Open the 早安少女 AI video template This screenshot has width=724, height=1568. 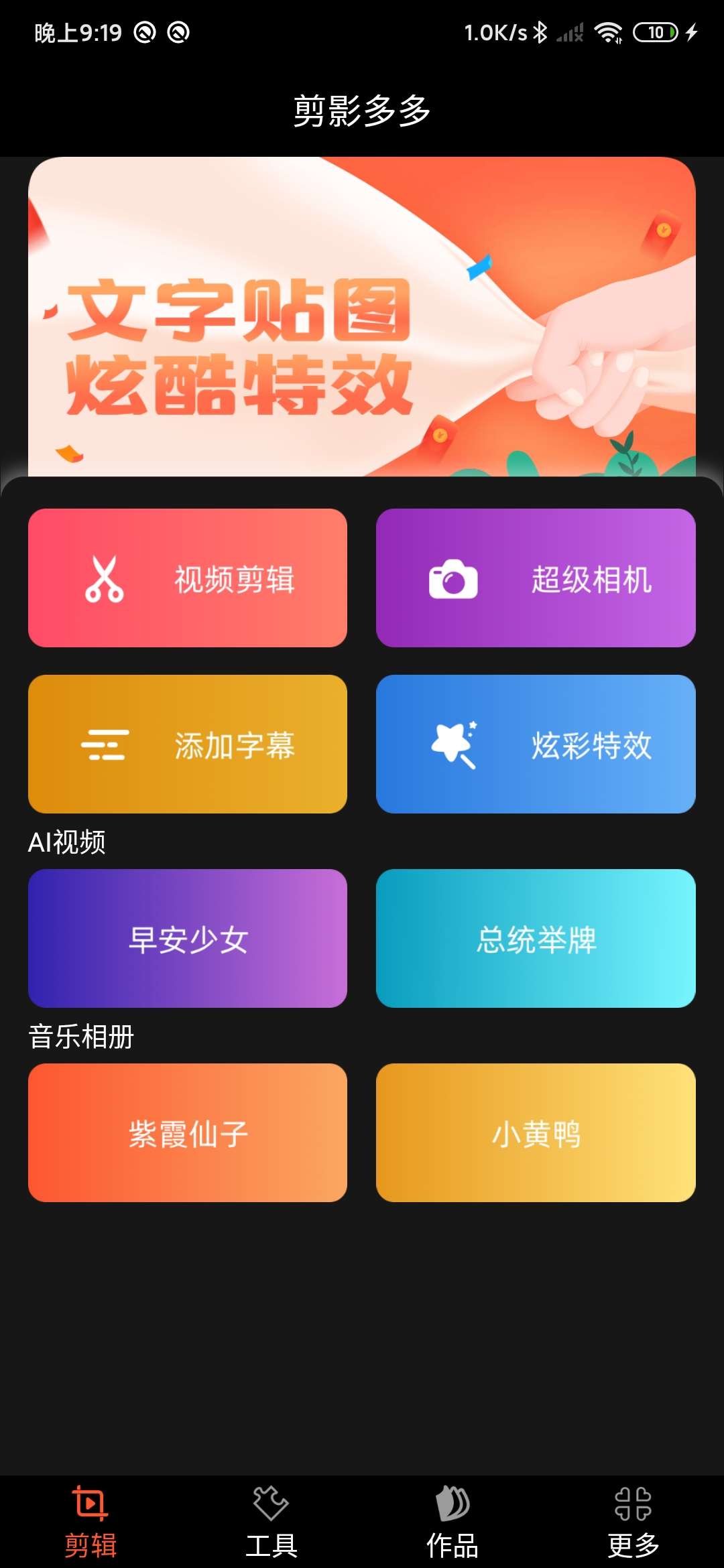tap(188, 938)
